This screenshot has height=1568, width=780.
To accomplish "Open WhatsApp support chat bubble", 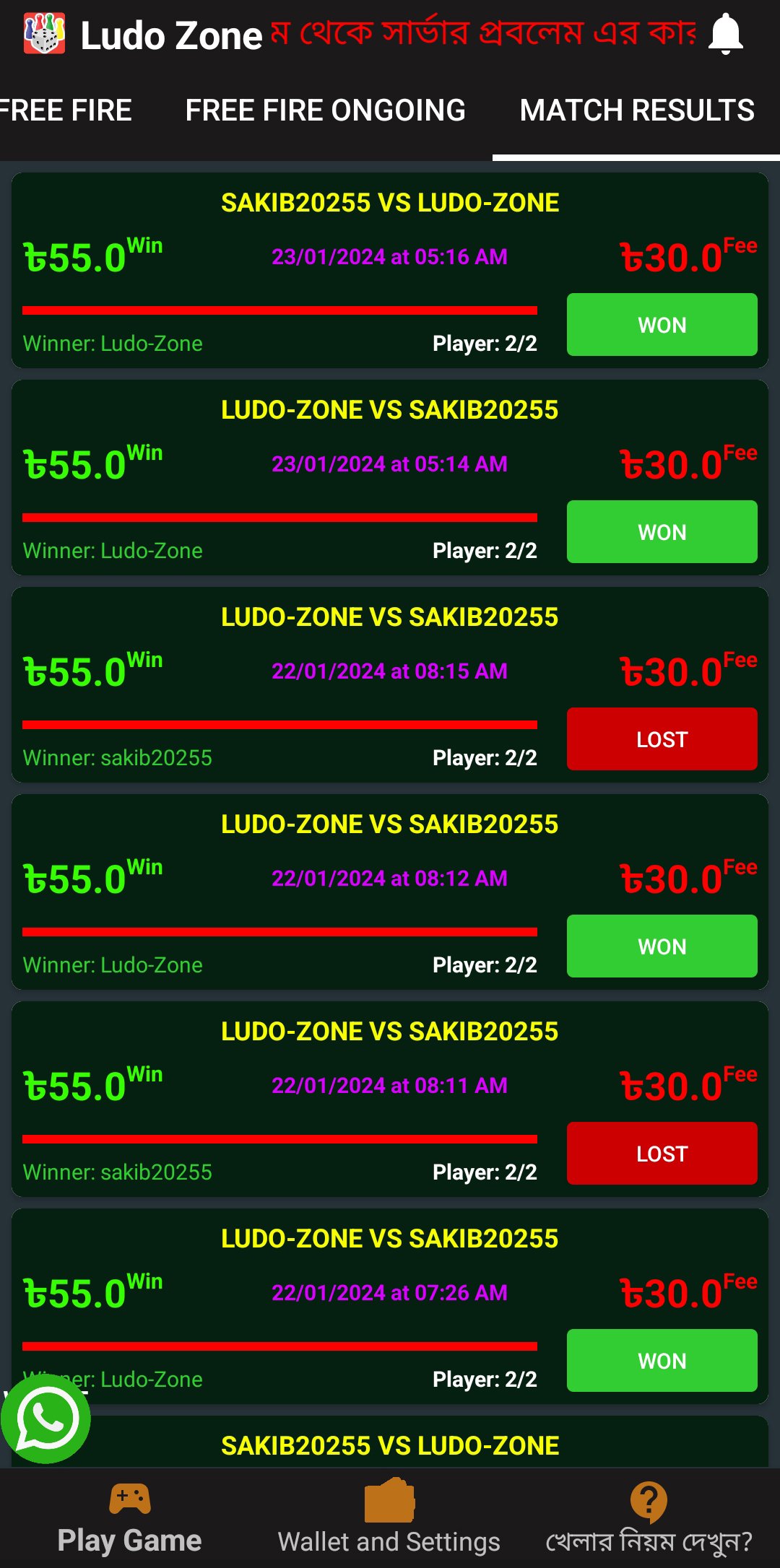I will 46,1419.
